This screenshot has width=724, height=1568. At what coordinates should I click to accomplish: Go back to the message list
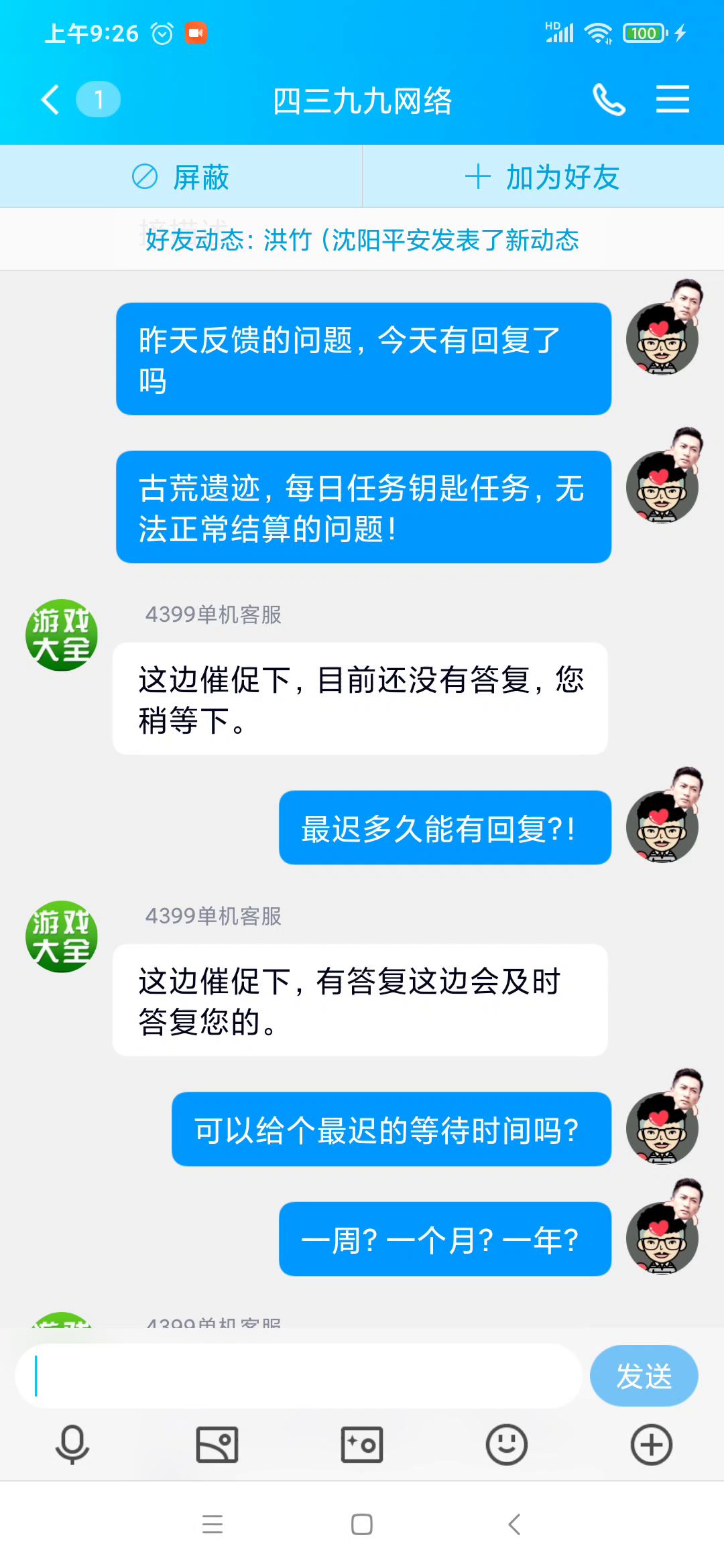click(x=51, y=100)
